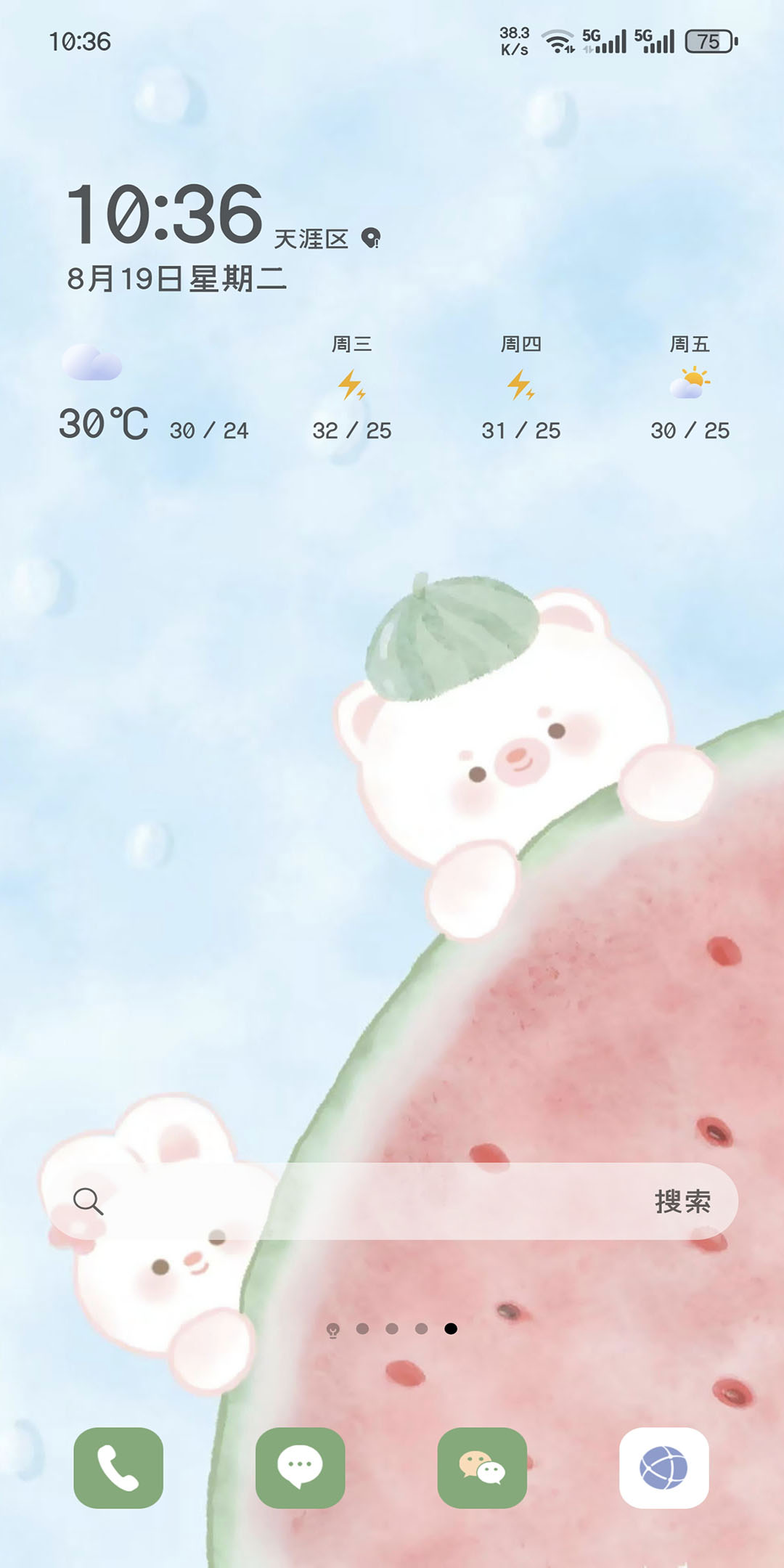Image resolution: width=784 pixels, height=1568 pixels.
Task: Launch WeChat from the dock
Action: (482, 1468)
